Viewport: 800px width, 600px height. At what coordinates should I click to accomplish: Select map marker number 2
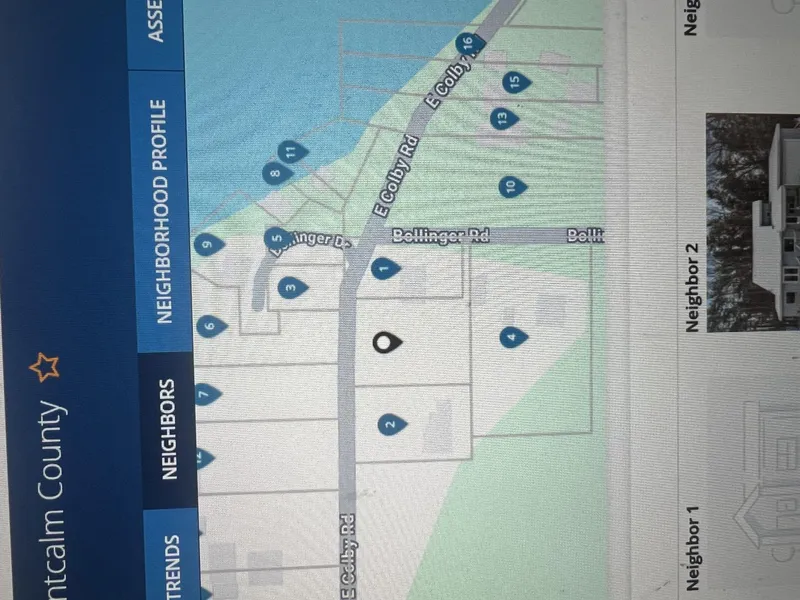point(389,424)
